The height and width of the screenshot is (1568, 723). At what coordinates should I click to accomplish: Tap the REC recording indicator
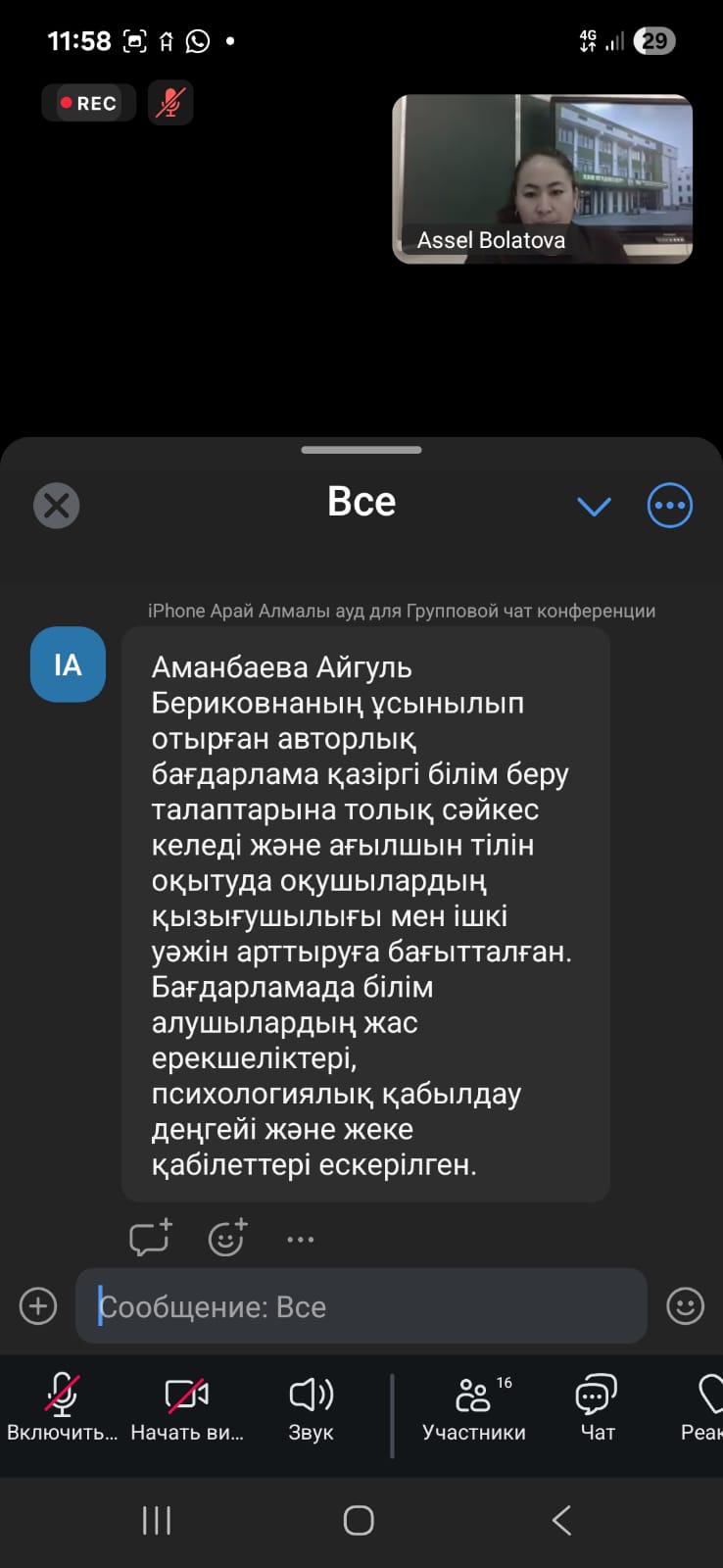[x=88, y=103]
